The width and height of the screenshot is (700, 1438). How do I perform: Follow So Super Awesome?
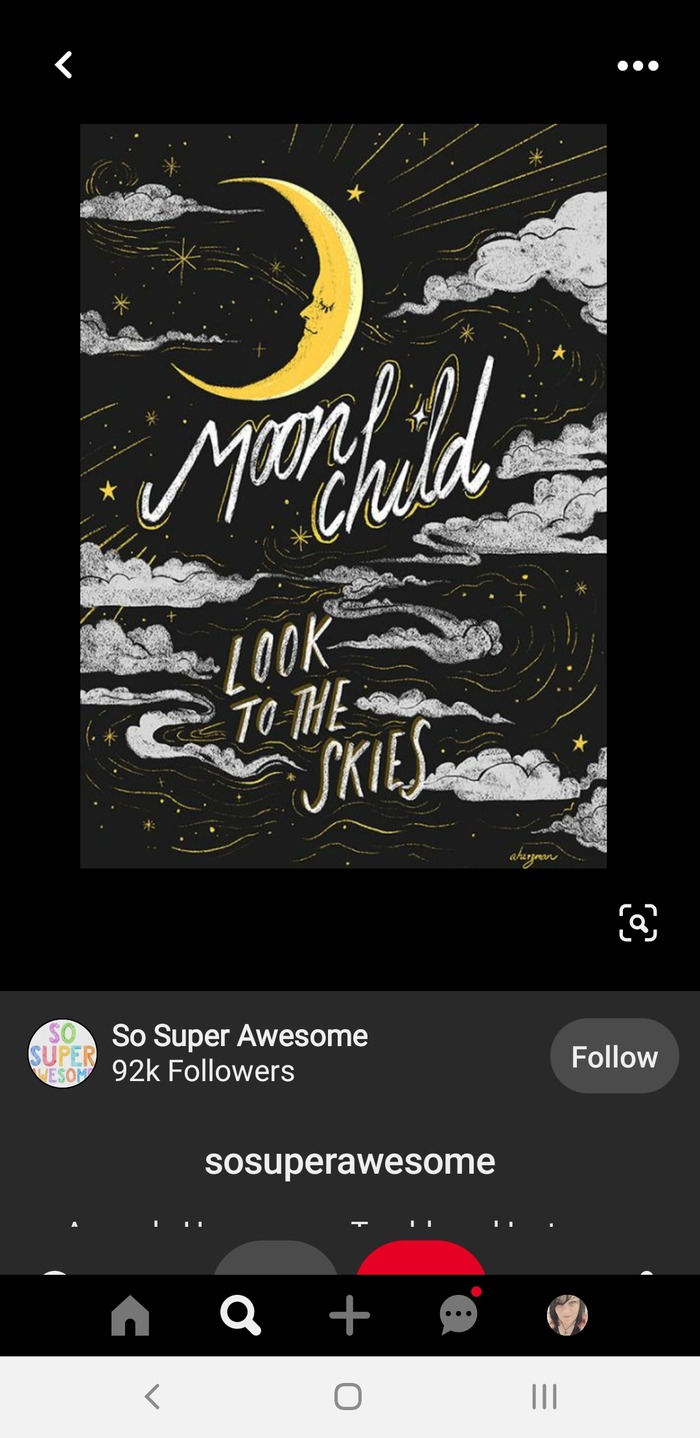(x=613, y=1056)
